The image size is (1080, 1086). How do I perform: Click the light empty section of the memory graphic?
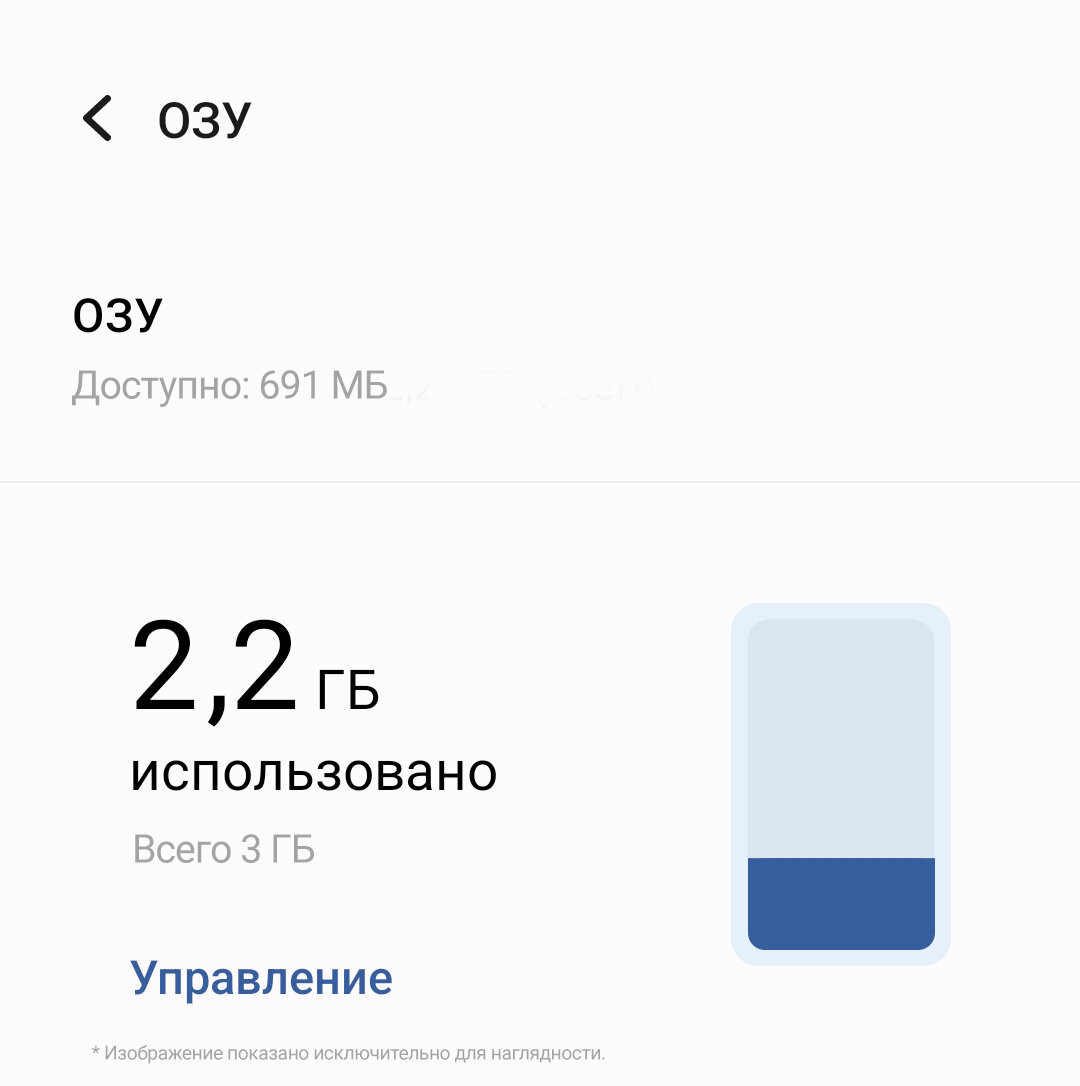coord(841,730)
